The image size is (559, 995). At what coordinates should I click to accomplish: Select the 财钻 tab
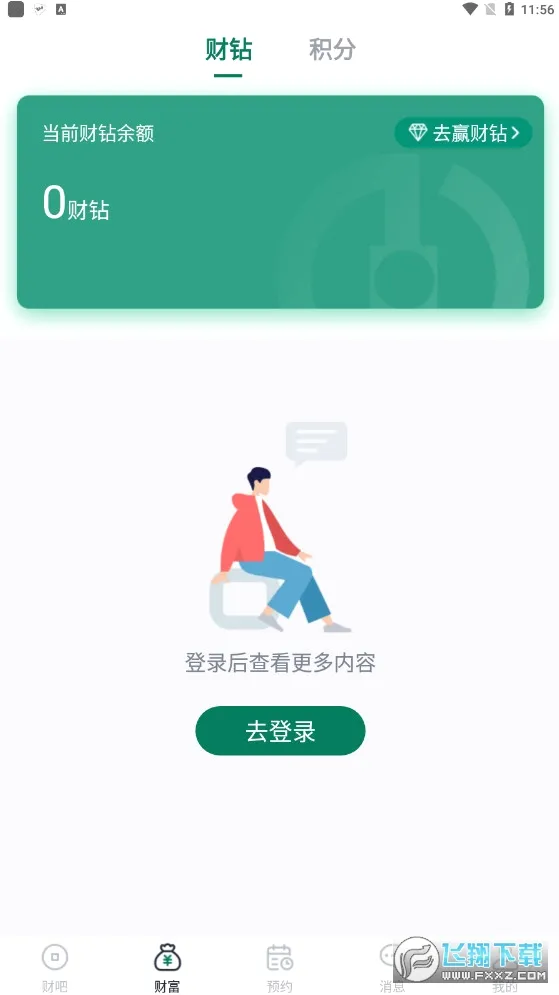point(228,49)
